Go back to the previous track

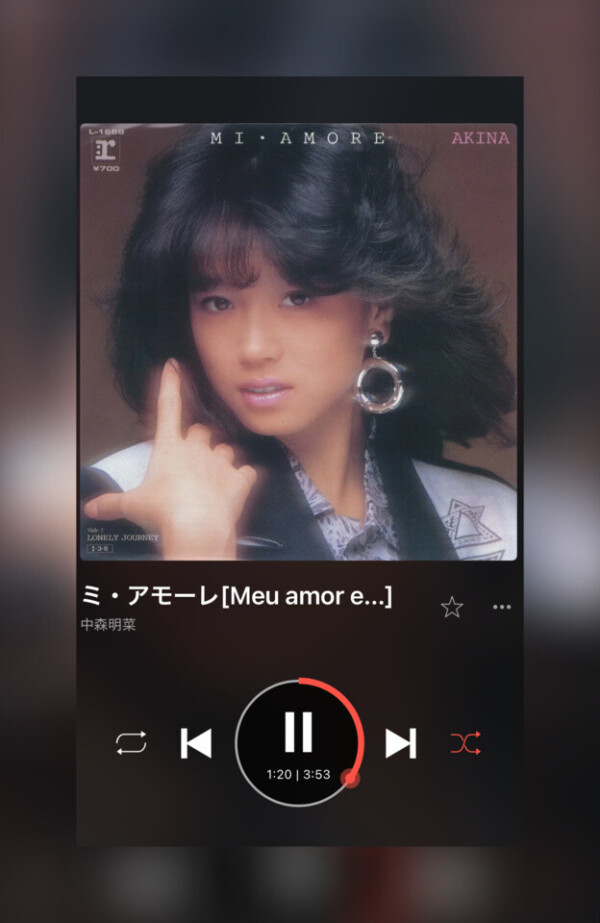click(196, 743)
